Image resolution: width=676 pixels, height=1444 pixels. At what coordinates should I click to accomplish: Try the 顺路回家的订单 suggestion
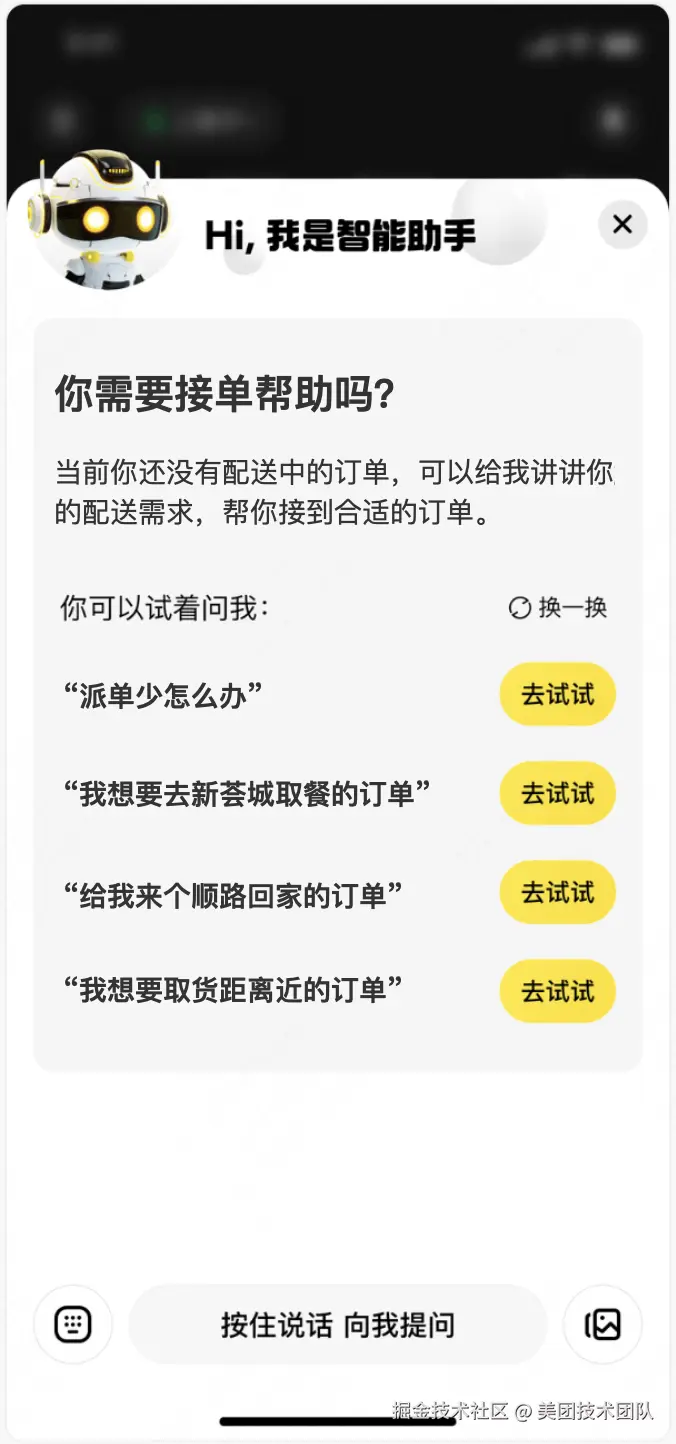[x=558, y=892]
